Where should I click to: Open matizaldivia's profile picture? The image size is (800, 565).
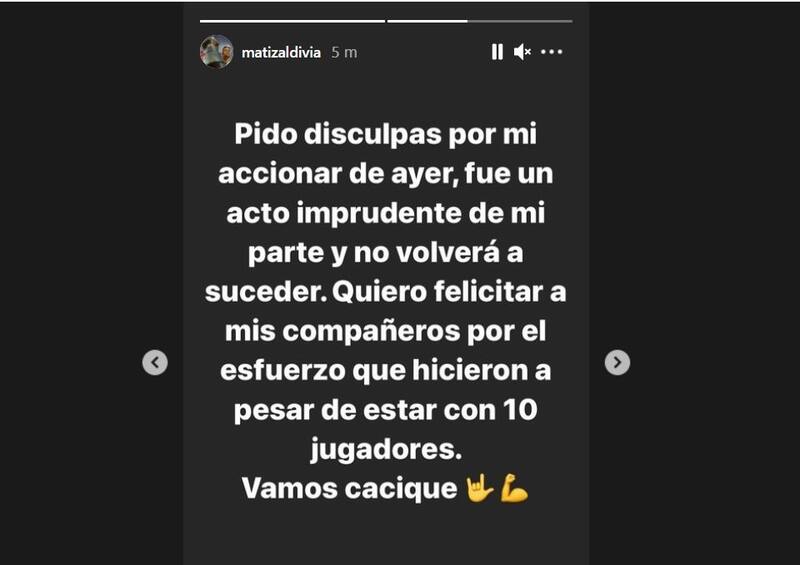coord(216,52)
